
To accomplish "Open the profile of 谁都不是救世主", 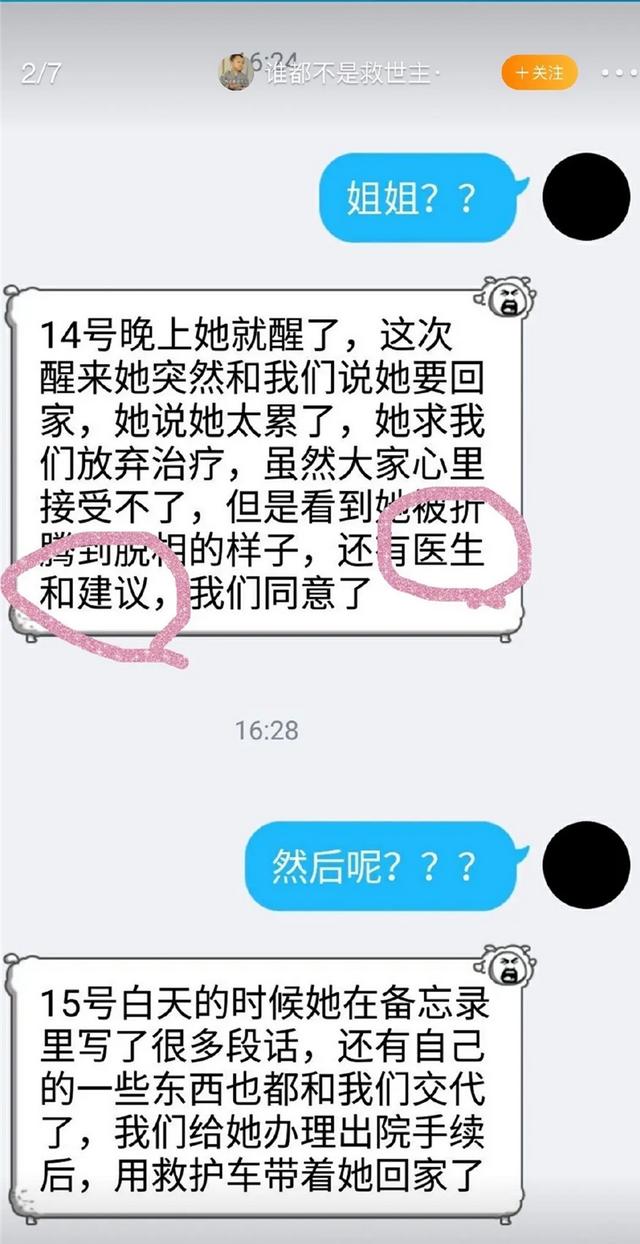I will pos(236,72).
